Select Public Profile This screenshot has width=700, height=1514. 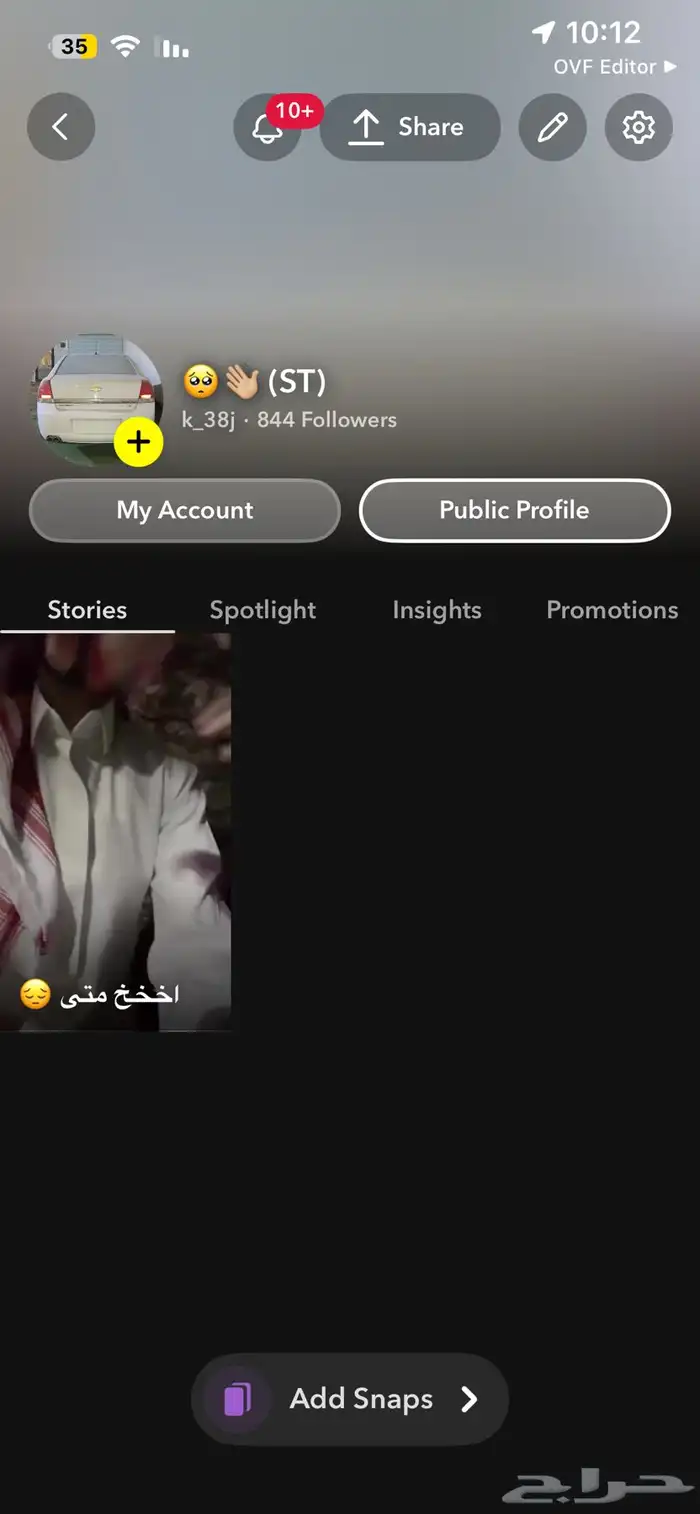coord(514,510)
